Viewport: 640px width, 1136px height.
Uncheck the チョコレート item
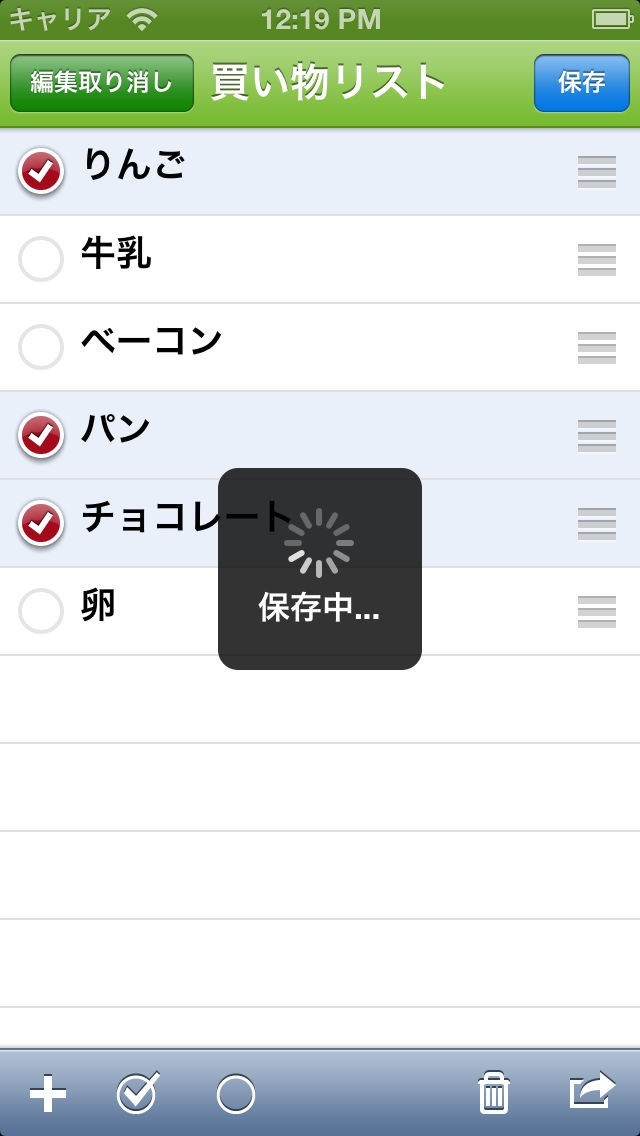click(41, 523)
